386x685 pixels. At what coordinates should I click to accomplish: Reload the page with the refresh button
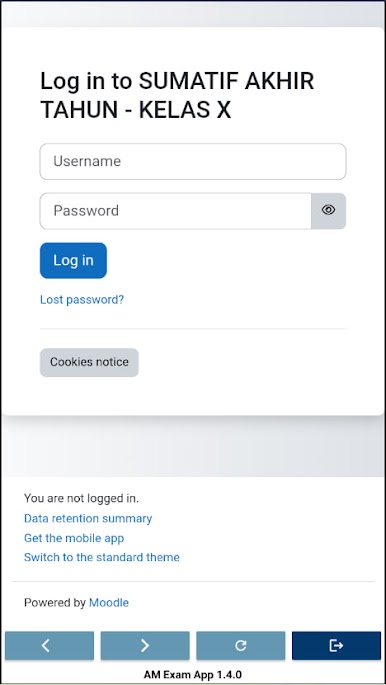tap(241, 646)
